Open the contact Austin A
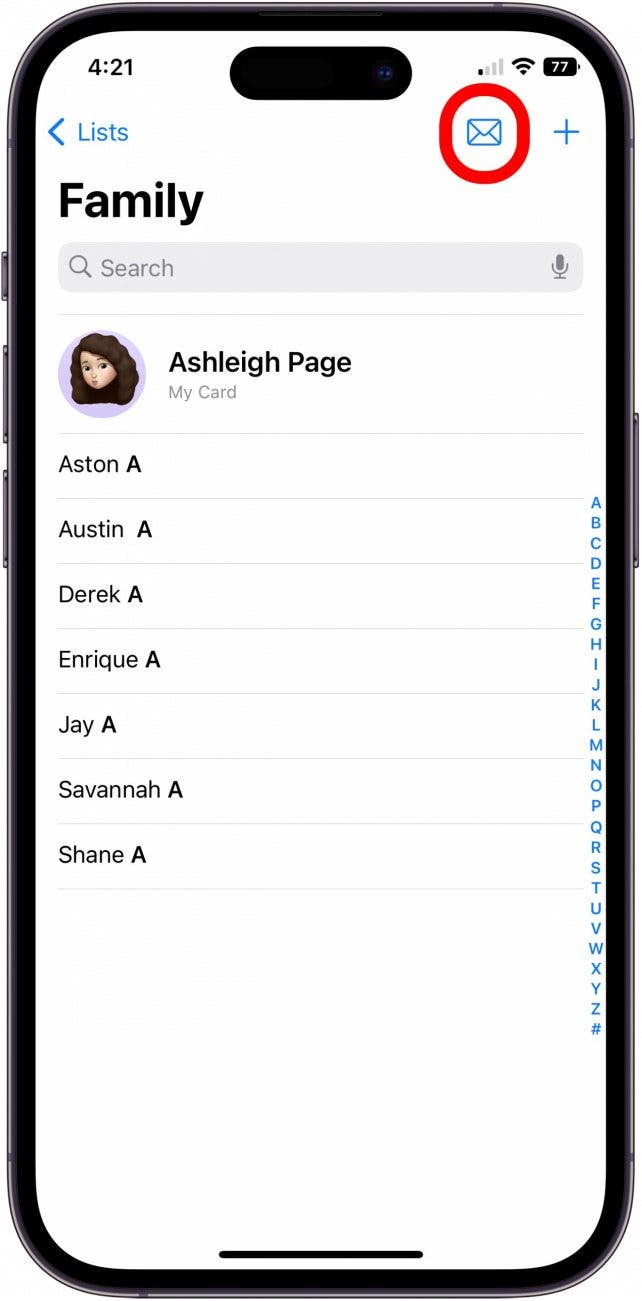 (320, 530)
